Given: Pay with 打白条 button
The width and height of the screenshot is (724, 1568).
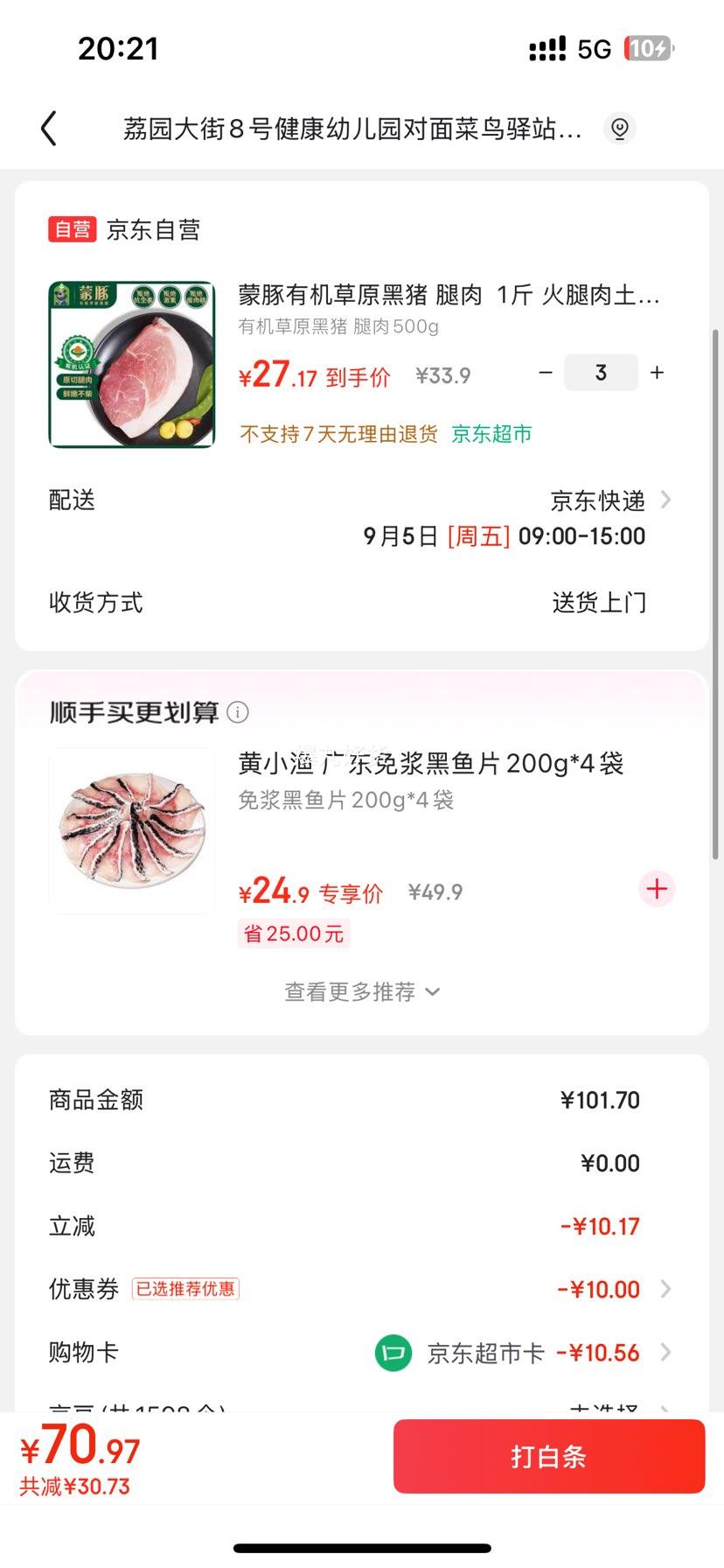Looking at the screenshot, I should coord(548,1456).
